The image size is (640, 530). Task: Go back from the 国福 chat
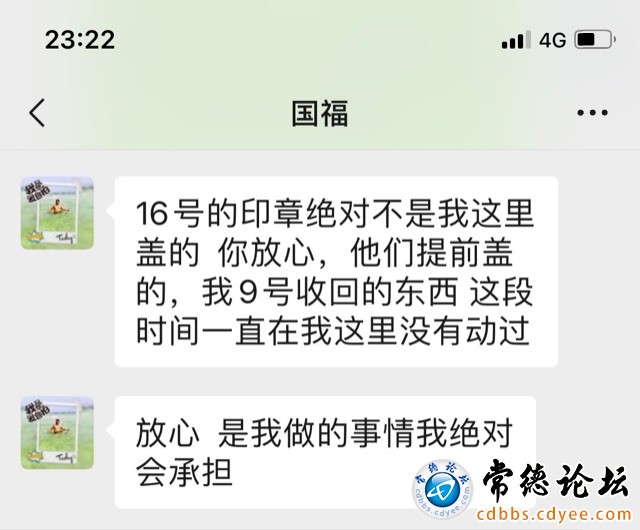click(37, 112)
